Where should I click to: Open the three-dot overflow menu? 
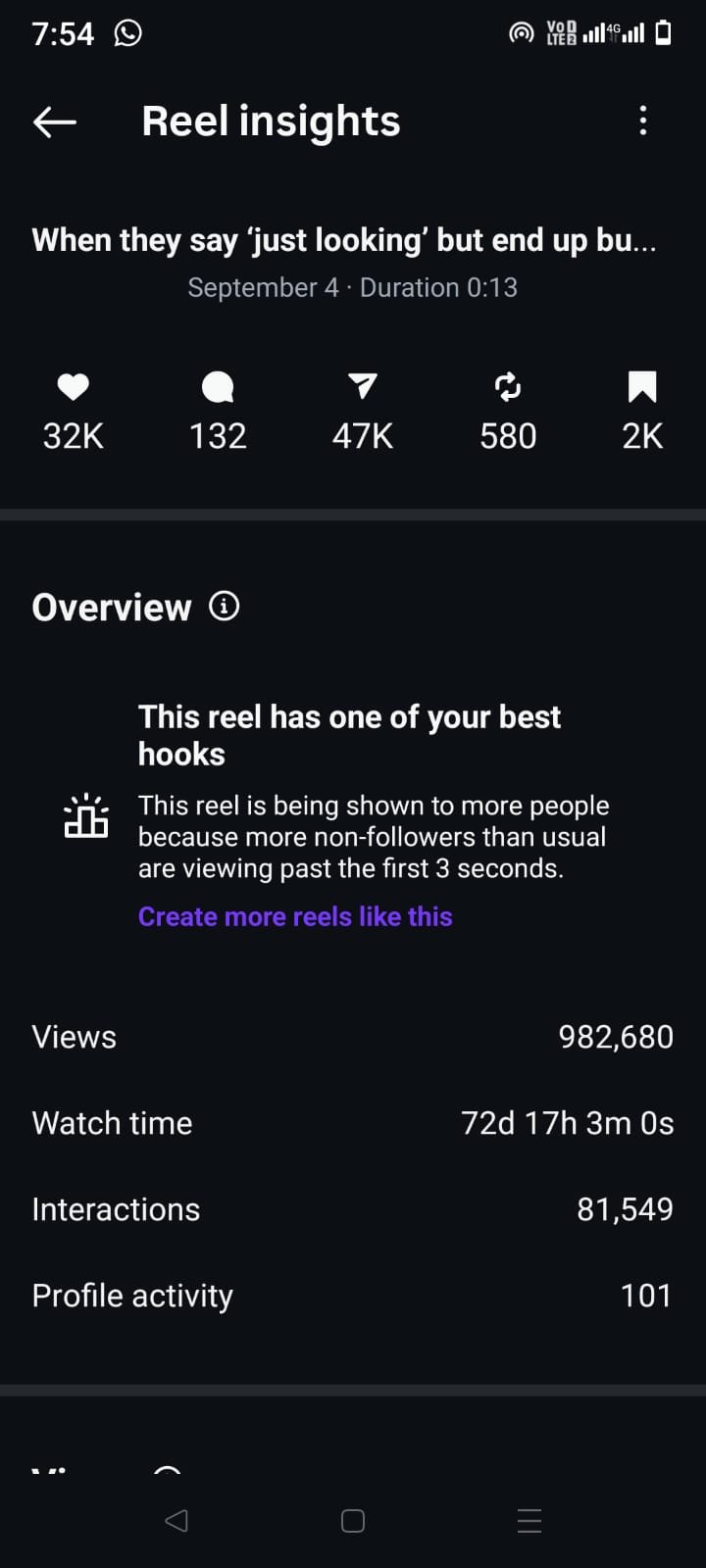(x=643, y=121)
